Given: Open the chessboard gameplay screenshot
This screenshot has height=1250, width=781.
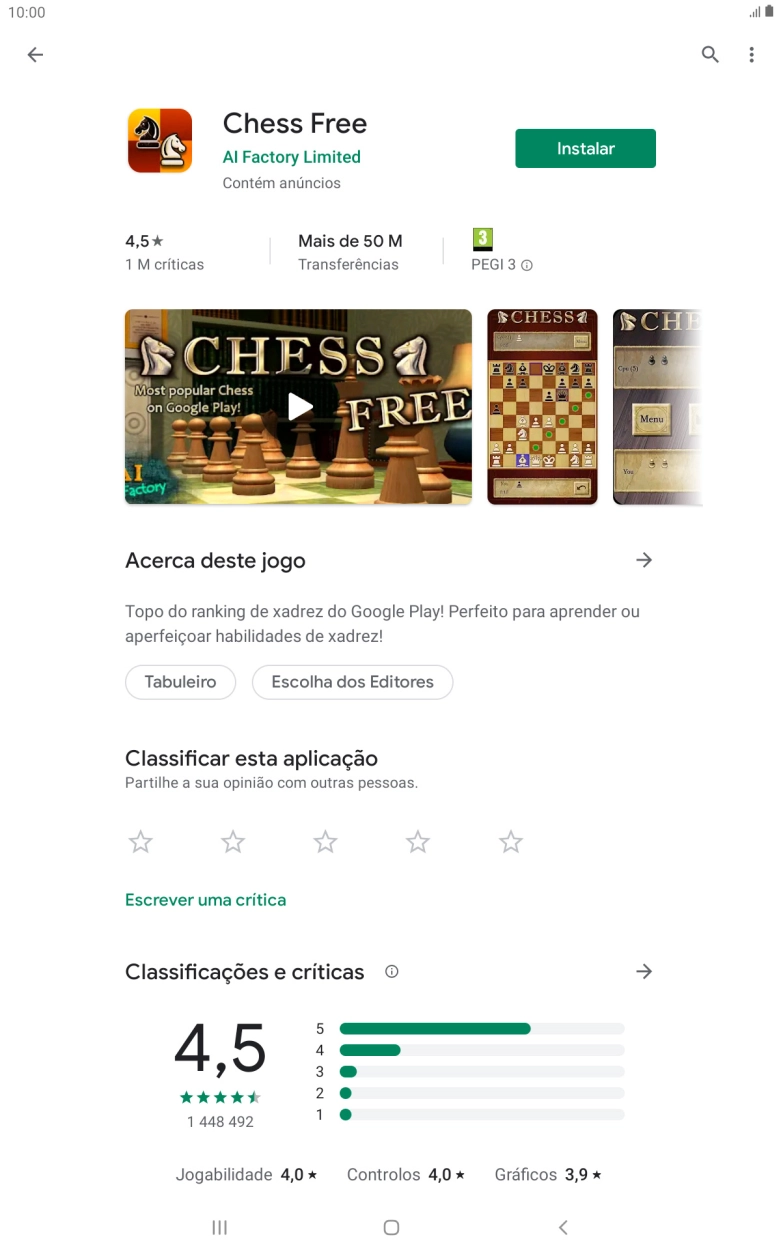Looking at the screenshot, I should click(x=542, y=407).
